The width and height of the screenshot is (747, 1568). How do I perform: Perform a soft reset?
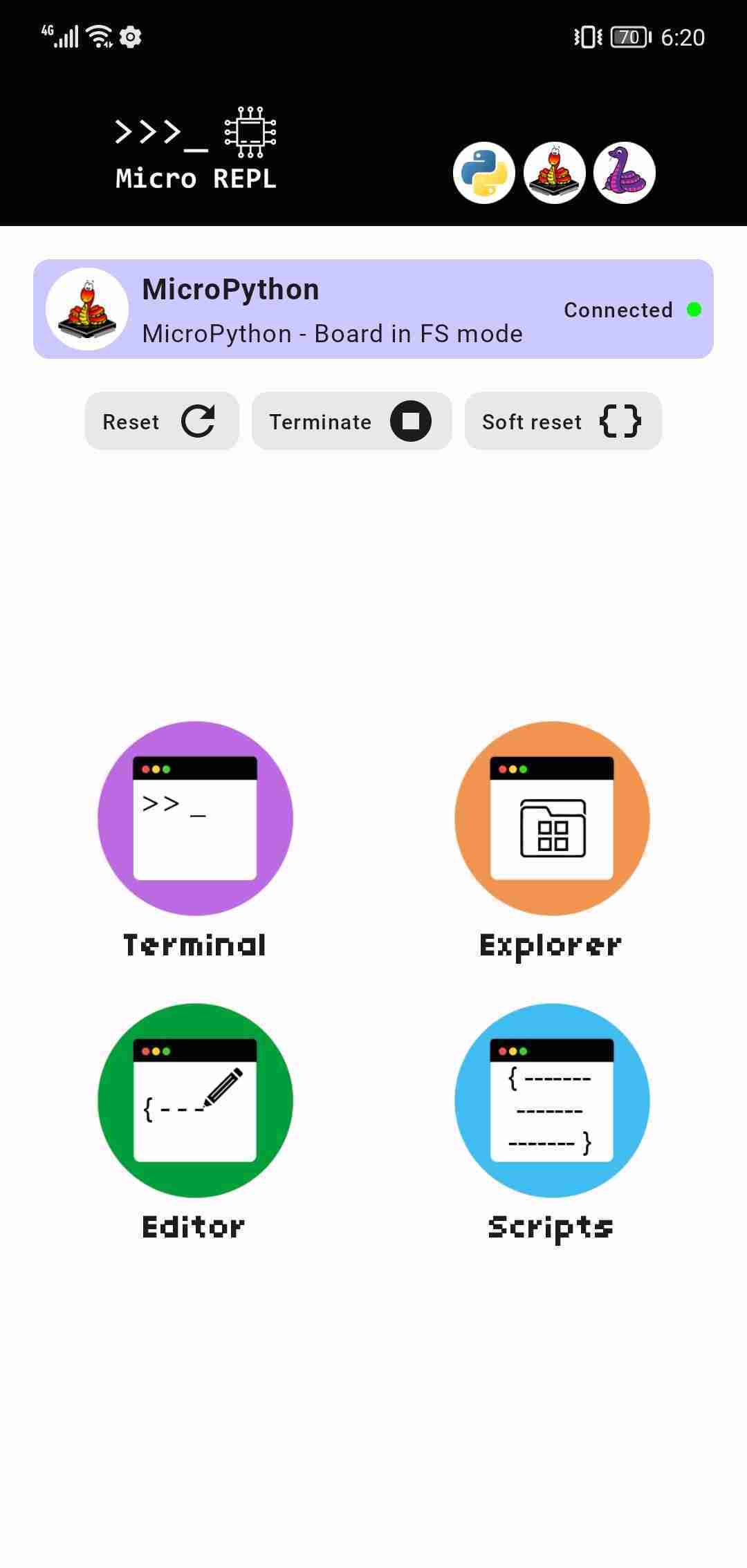coord(563,421)
